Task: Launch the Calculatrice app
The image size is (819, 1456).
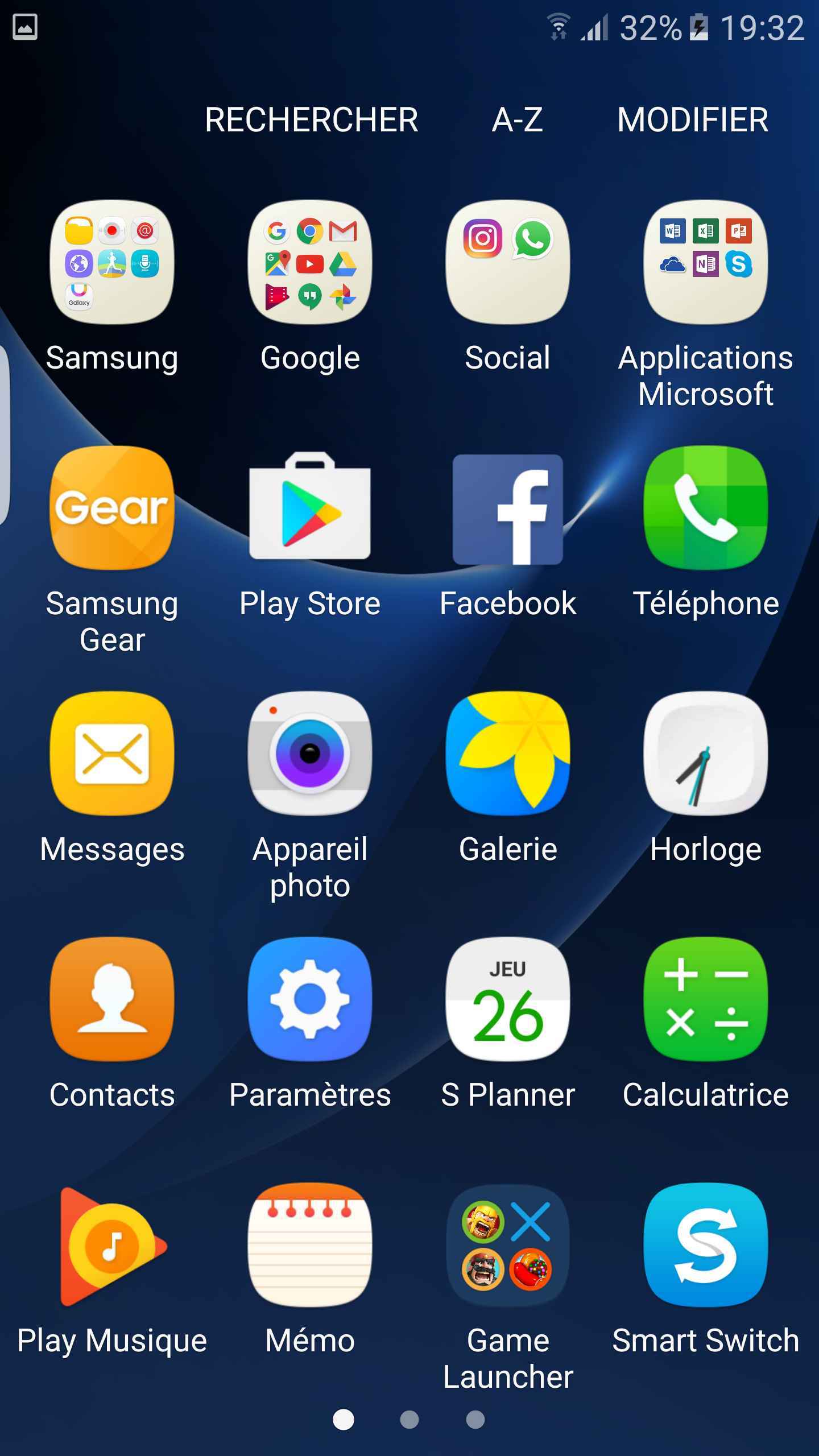Action: tap(706, 999)
